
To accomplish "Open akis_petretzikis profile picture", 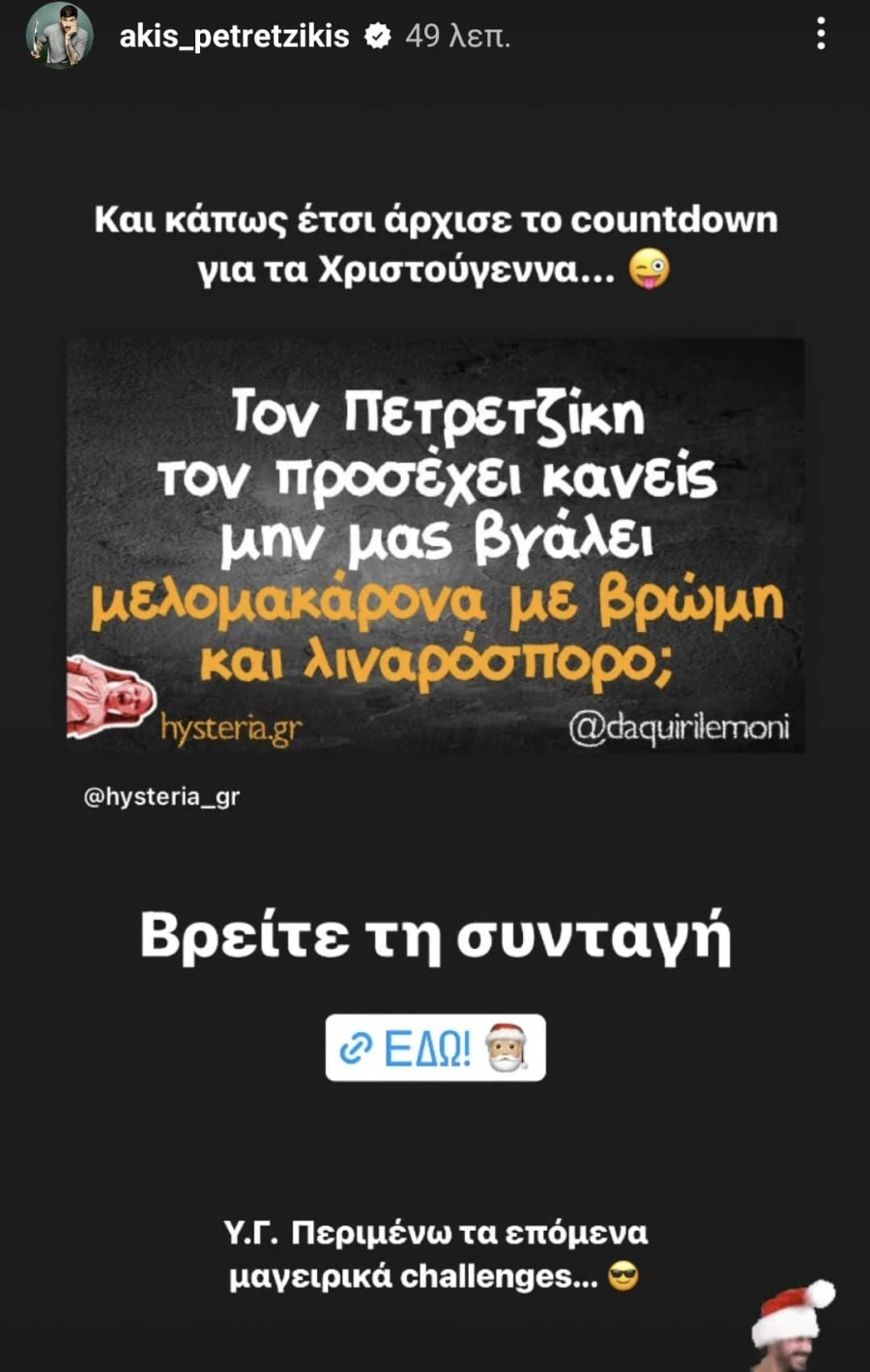I will [59, 36].
